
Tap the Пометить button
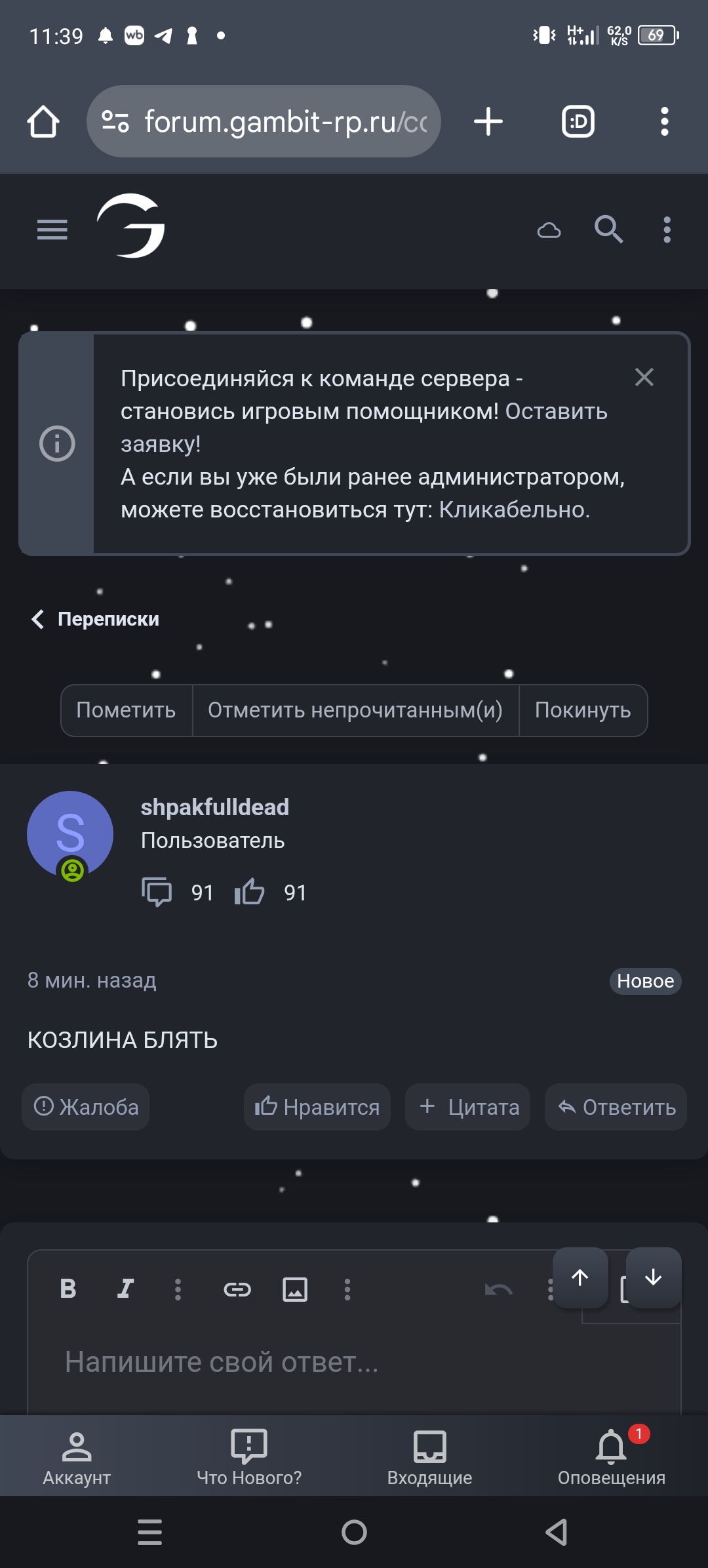126,710
